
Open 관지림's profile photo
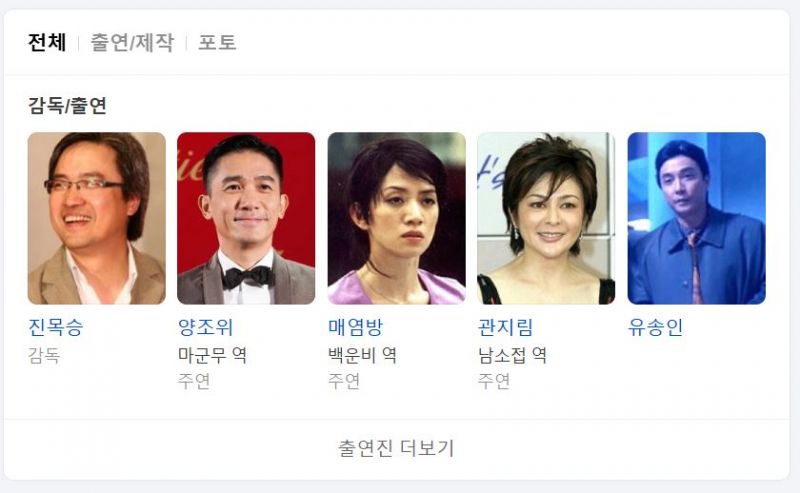[x=546, y=218]
